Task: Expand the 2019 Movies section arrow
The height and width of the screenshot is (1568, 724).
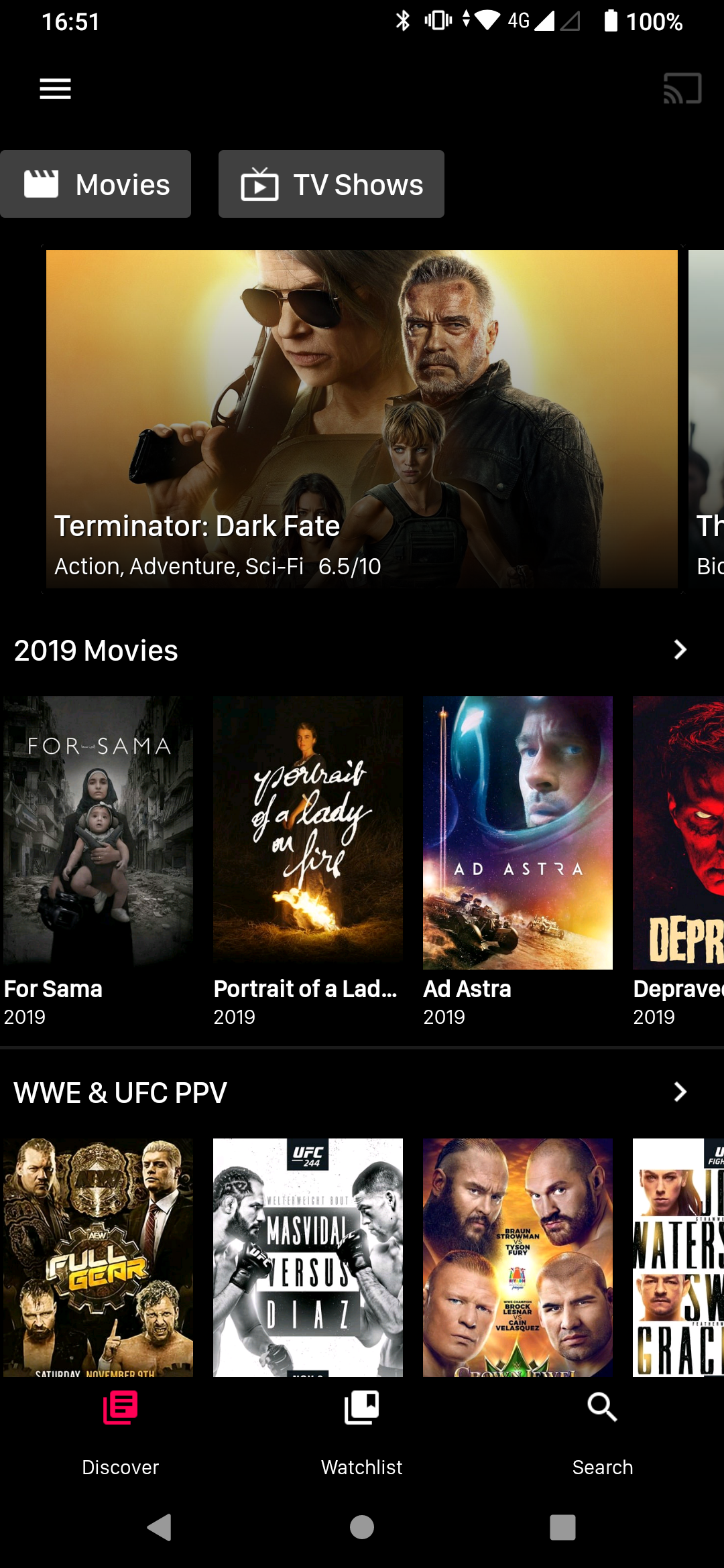Action: [x=680, y=649]
